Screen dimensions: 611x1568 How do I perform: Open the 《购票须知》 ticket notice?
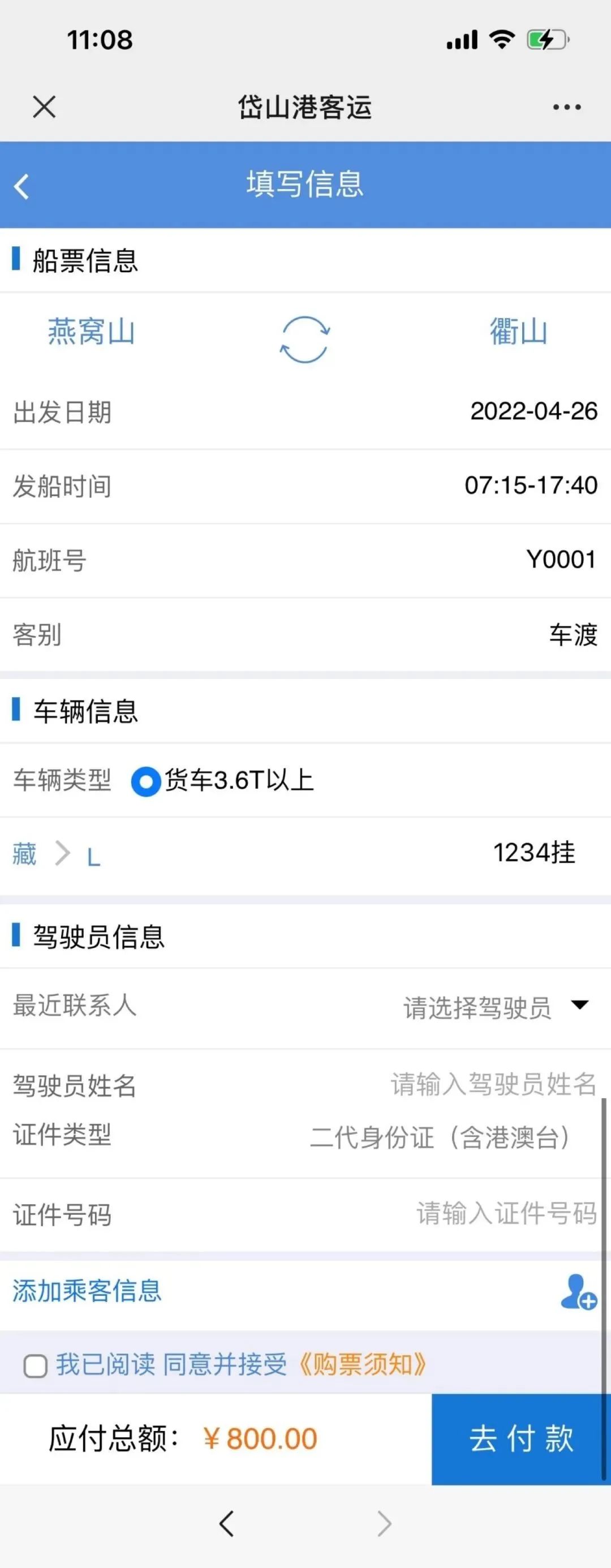(362, 1365)
